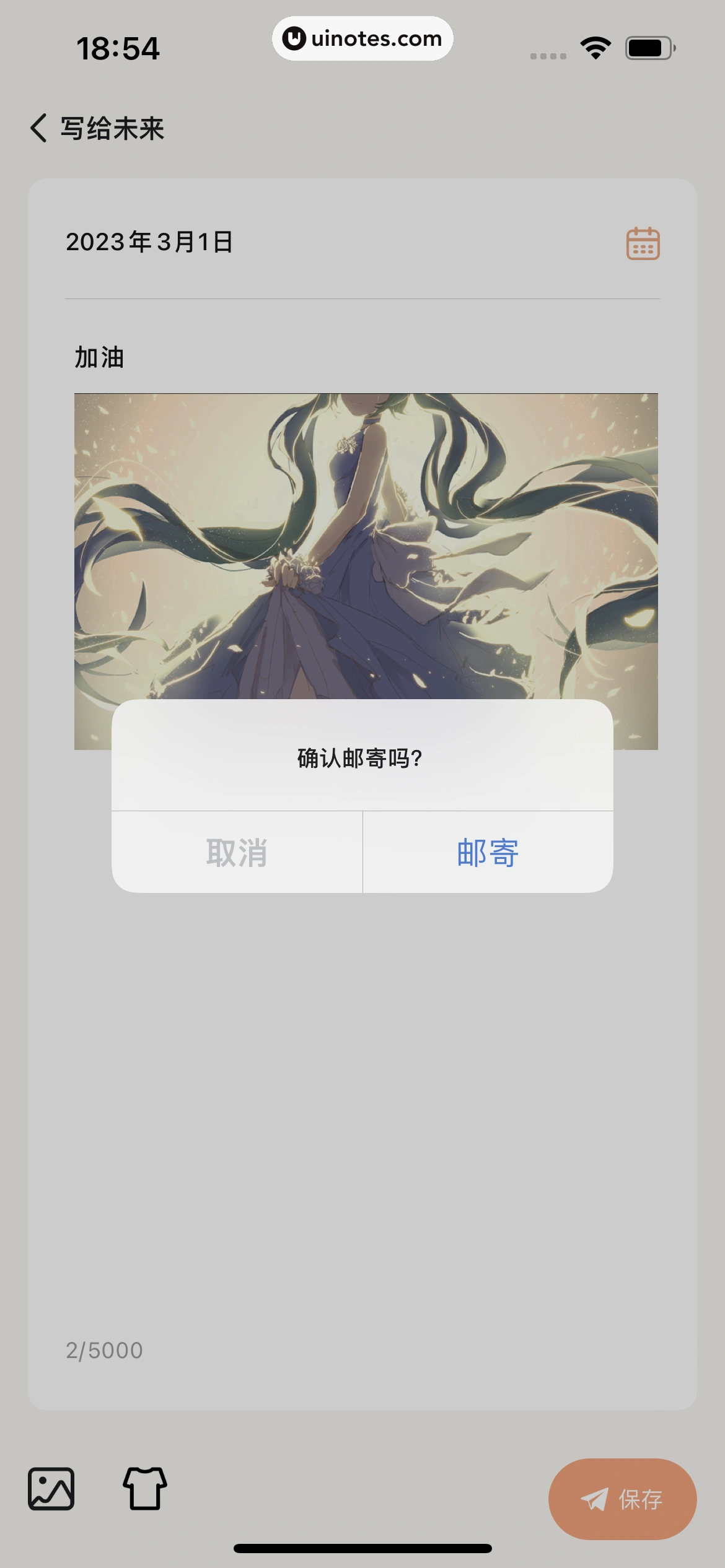Viewport: 725px width, 1568px height.
Task: Add a picture with the image icon
Action: [51, 1489]
